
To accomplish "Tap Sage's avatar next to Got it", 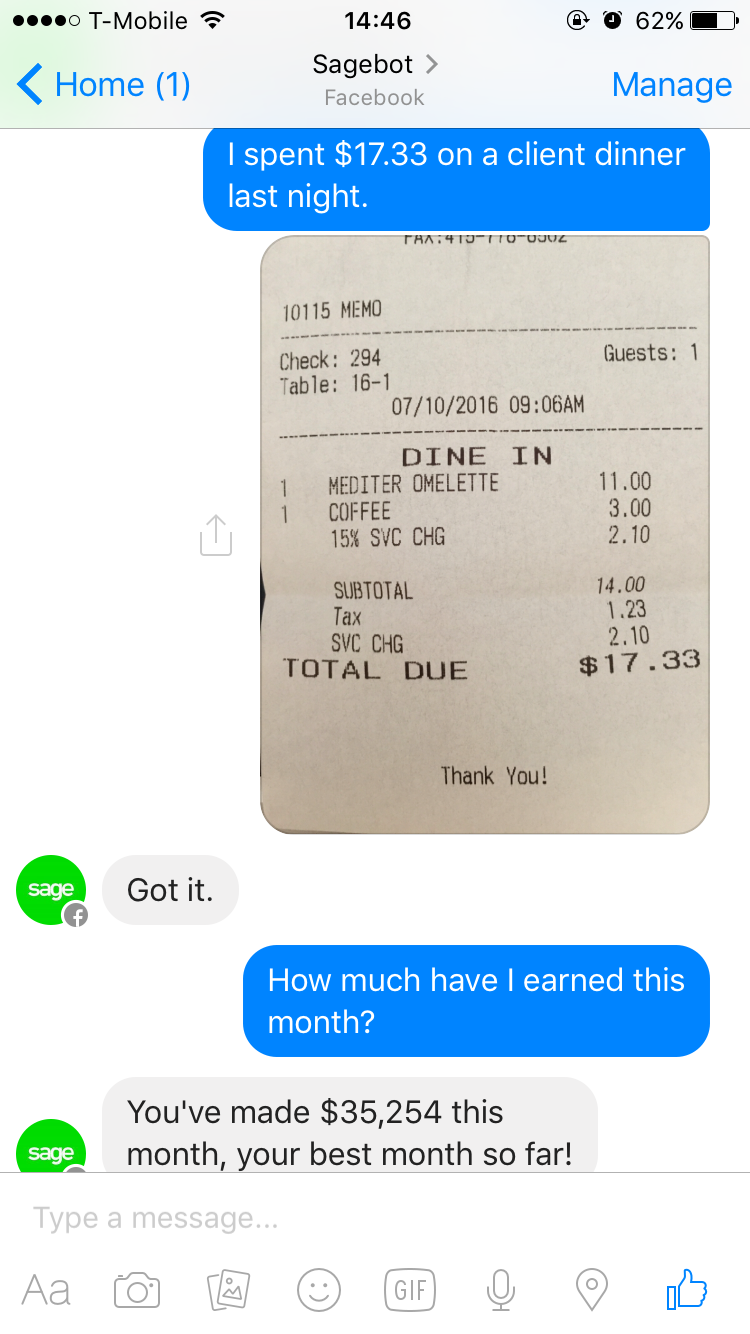I will tap(51, 890).
